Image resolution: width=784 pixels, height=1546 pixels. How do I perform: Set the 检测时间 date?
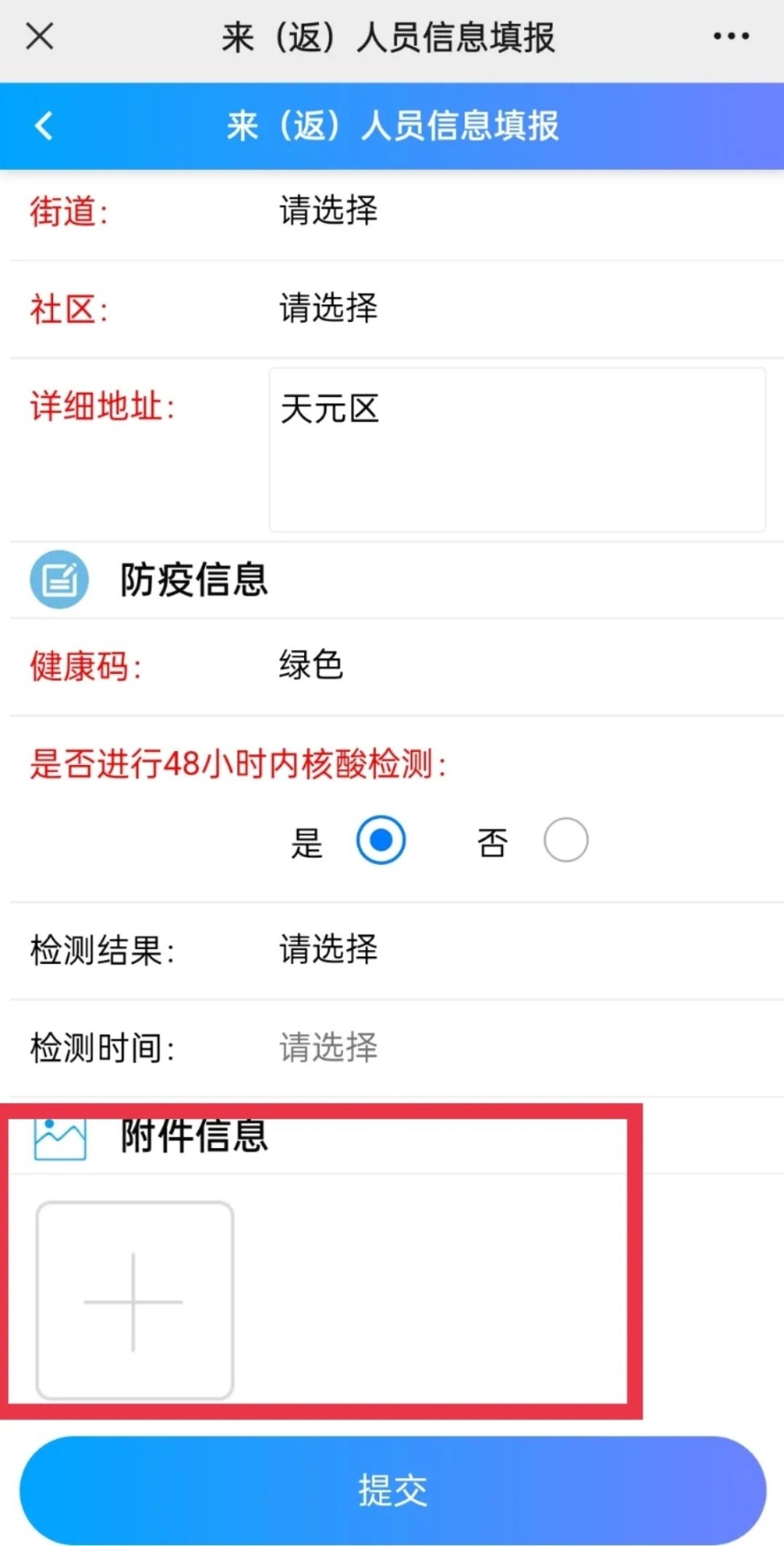[x=328, y=1048]
